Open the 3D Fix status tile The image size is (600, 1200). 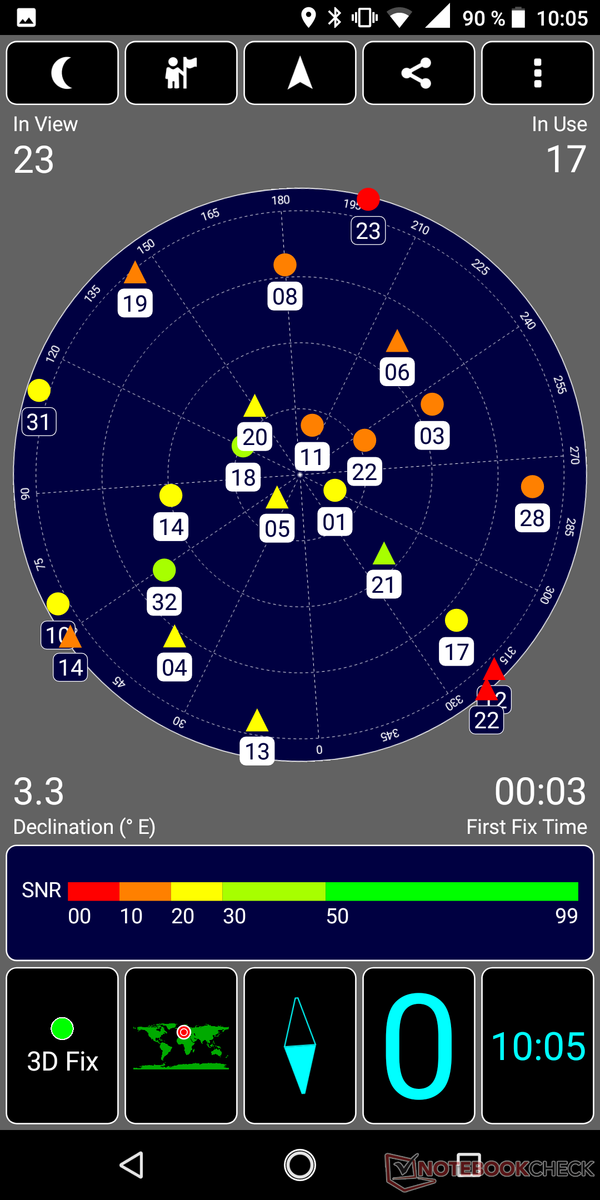62,1046
